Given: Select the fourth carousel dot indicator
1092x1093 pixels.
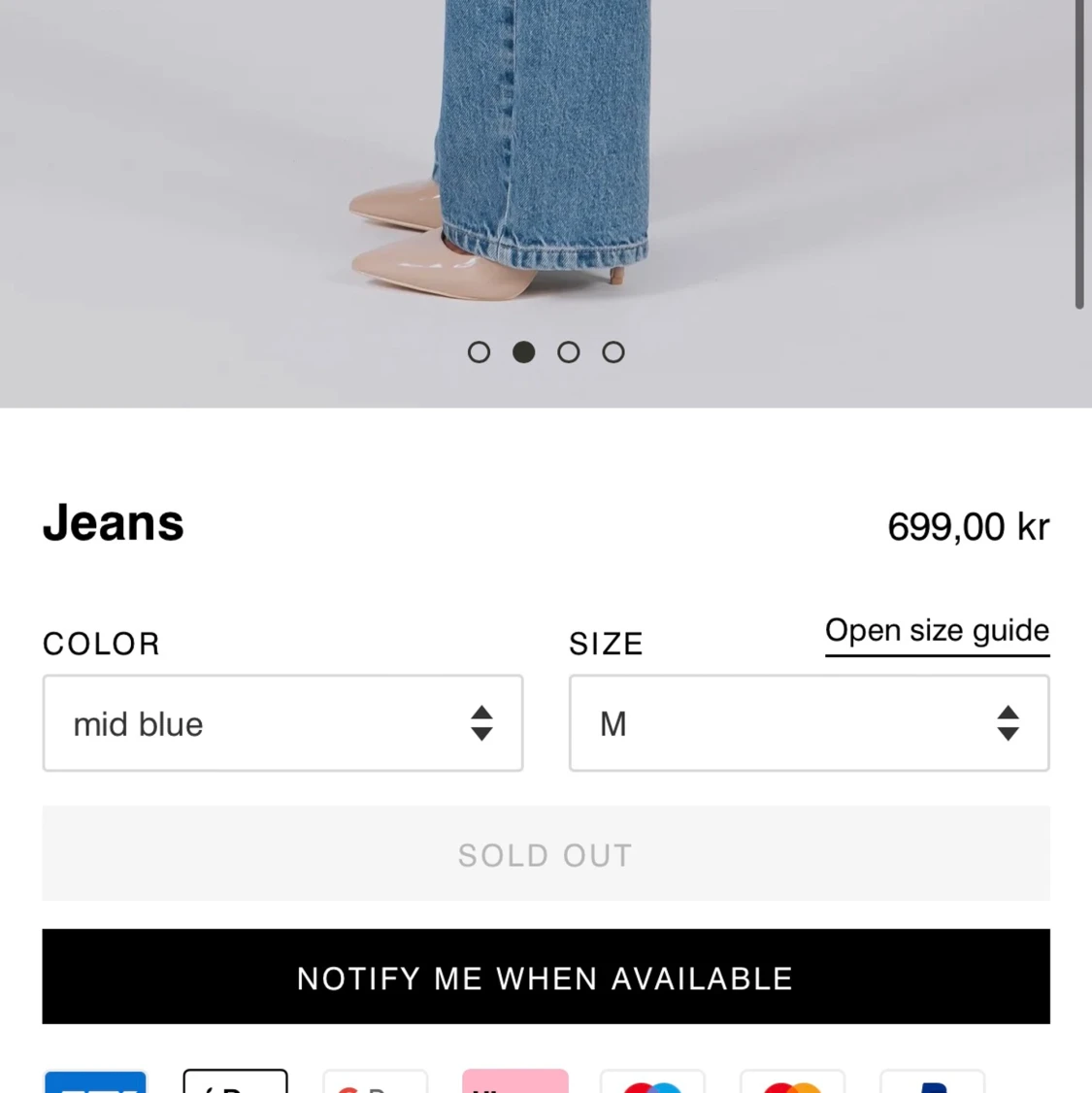Looking at the screenshot, I should tap(612, 351).
